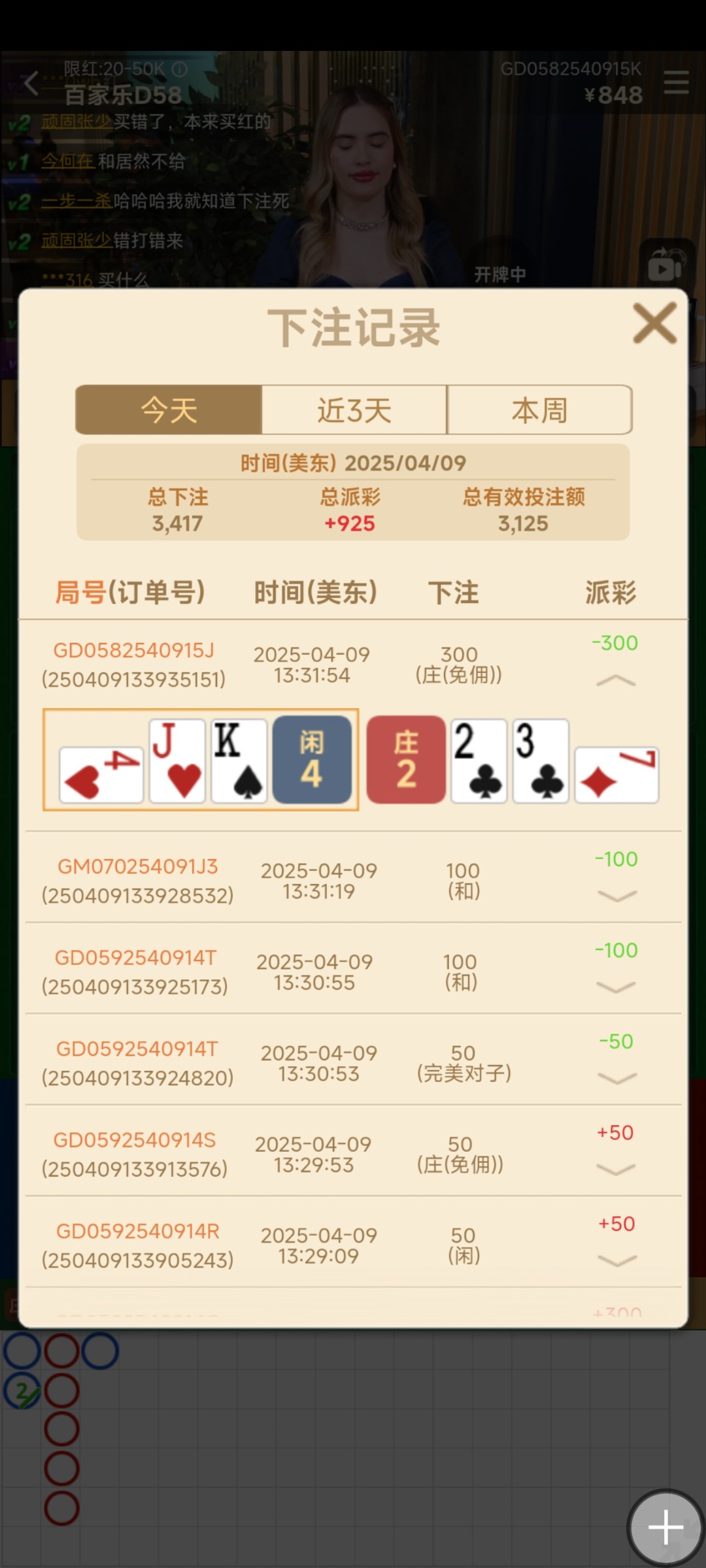The width and height of the screenshot is (706, 1568).
Task: Collapse details for order 250409133935151
Action: point(616,681)
